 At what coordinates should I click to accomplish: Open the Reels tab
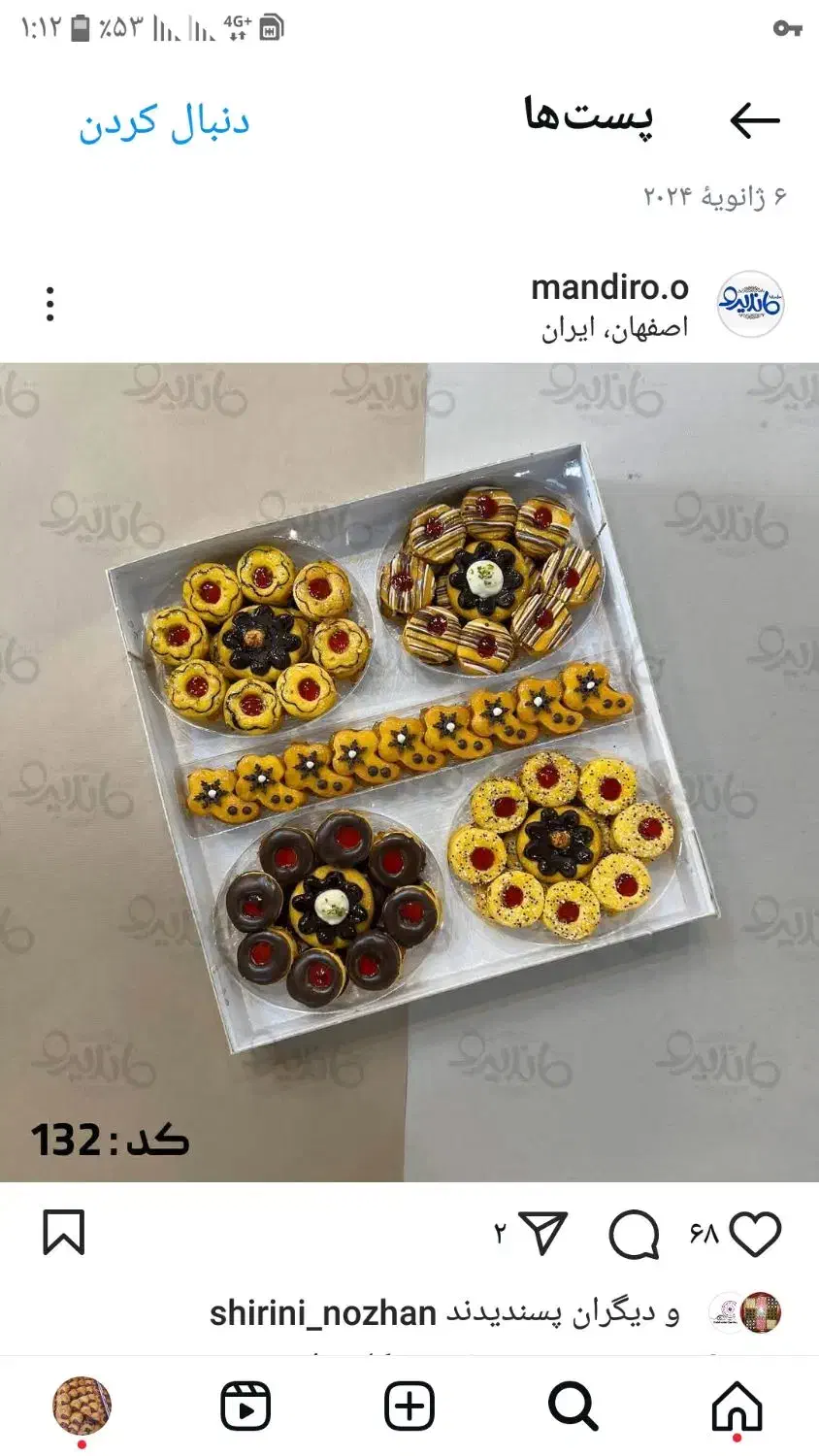[246, 1406]
